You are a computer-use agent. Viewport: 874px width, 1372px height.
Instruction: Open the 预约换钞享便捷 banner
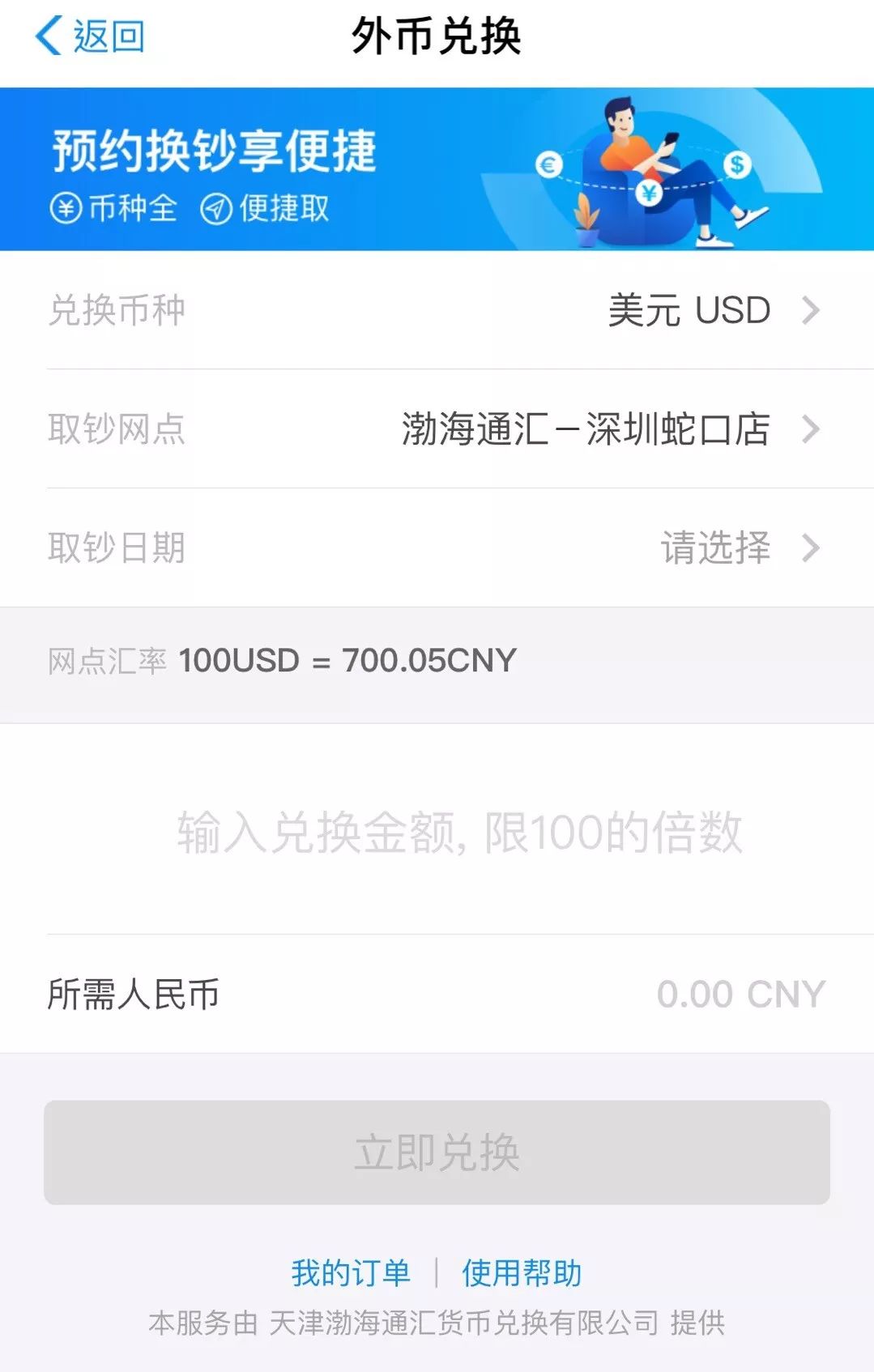[x=437, y=169]
